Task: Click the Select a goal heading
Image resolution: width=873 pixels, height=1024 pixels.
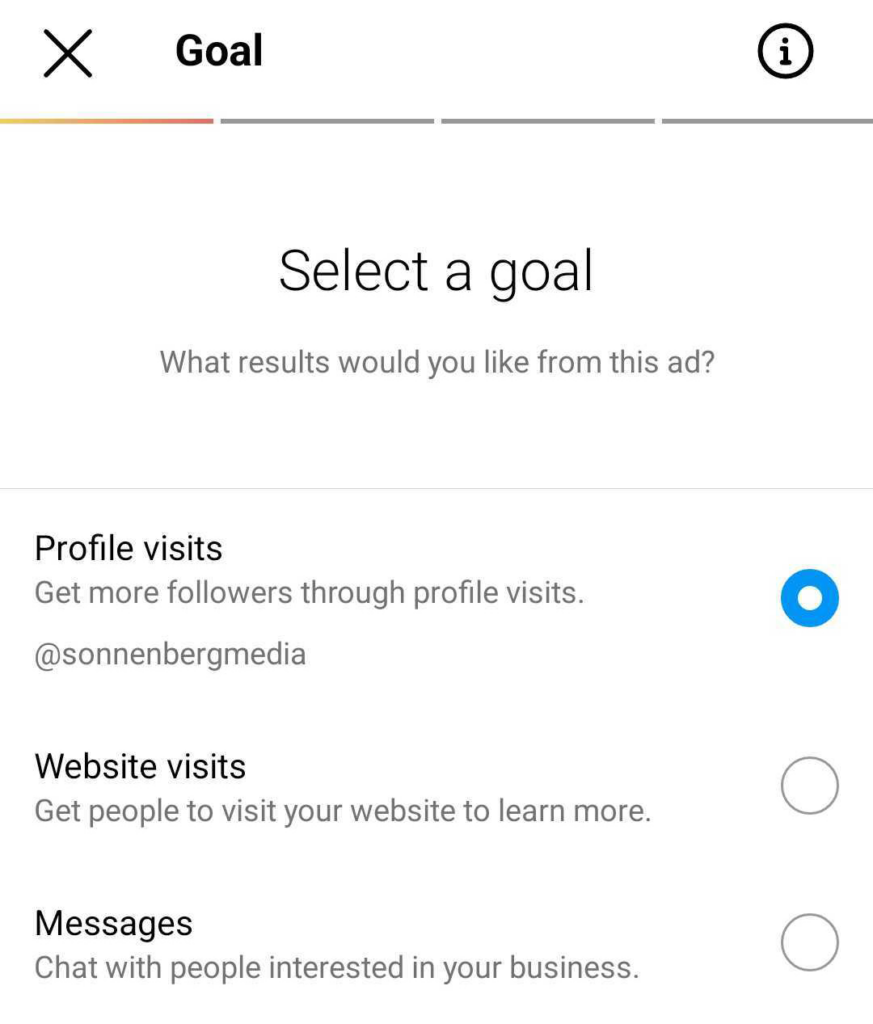Action: 436,268
